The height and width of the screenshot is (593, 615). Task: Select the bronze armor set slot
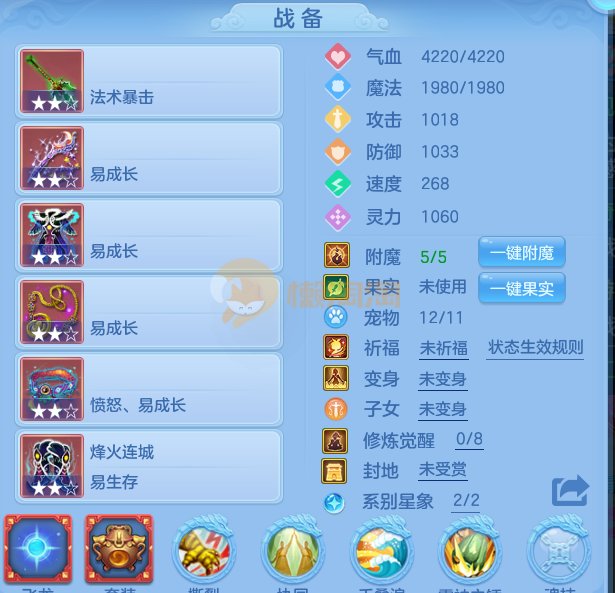pyautogui.click(x=118, y=549)
